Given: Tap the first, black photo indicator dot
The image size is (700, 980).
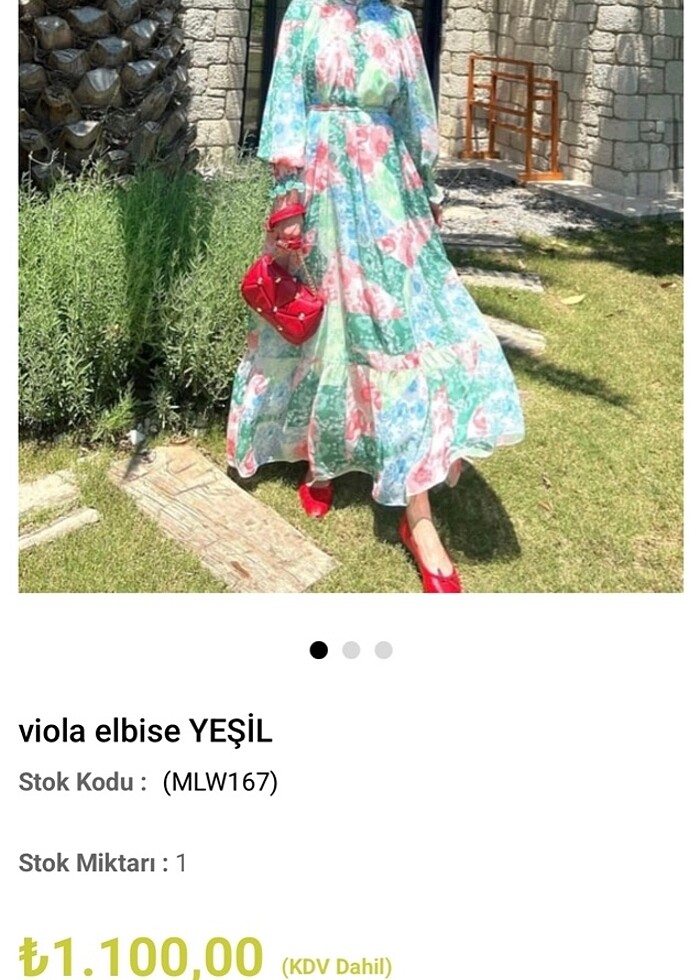Looking at the screenshot, I should coord(319,650).
